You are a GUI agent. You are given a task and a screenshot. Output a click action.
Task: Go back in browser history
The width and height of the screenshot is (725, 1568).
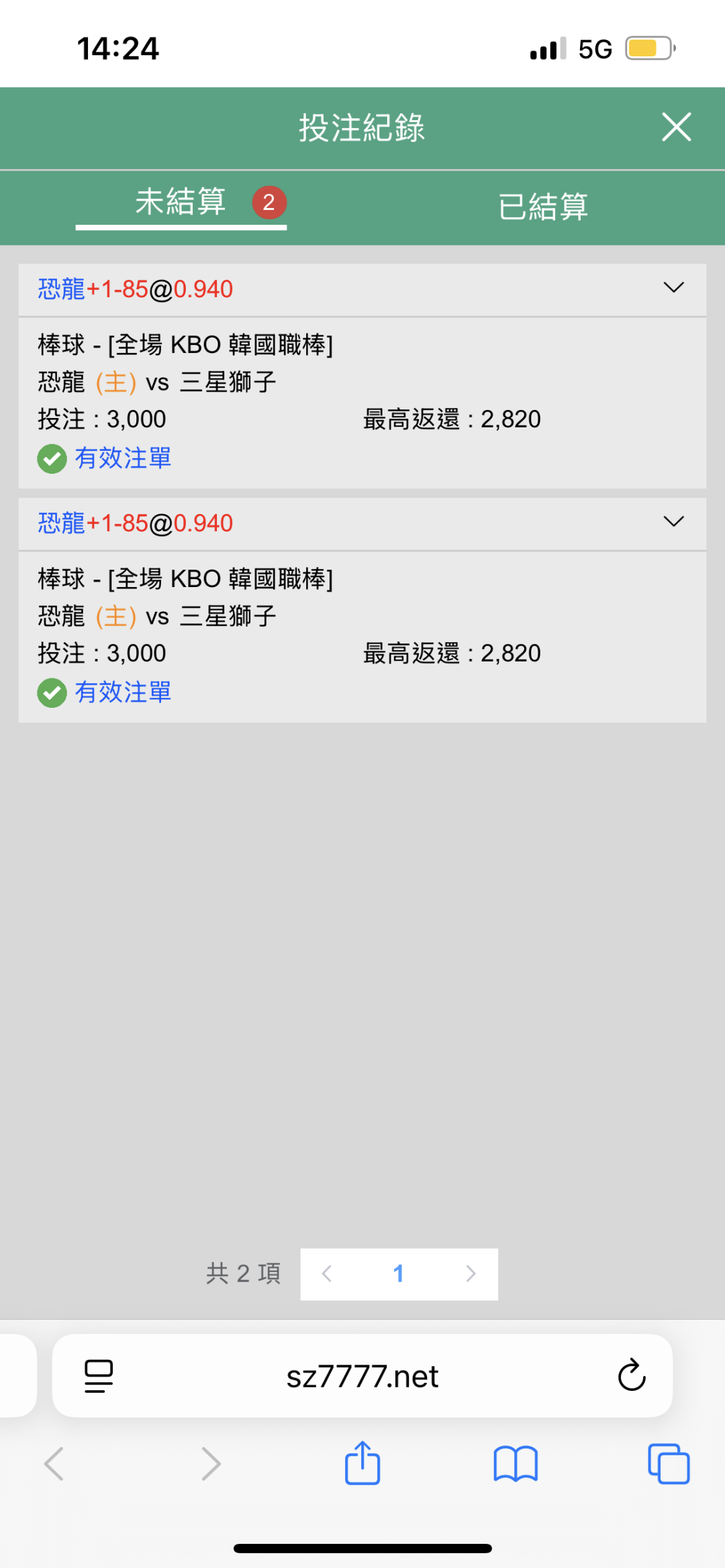(54, 1463)
